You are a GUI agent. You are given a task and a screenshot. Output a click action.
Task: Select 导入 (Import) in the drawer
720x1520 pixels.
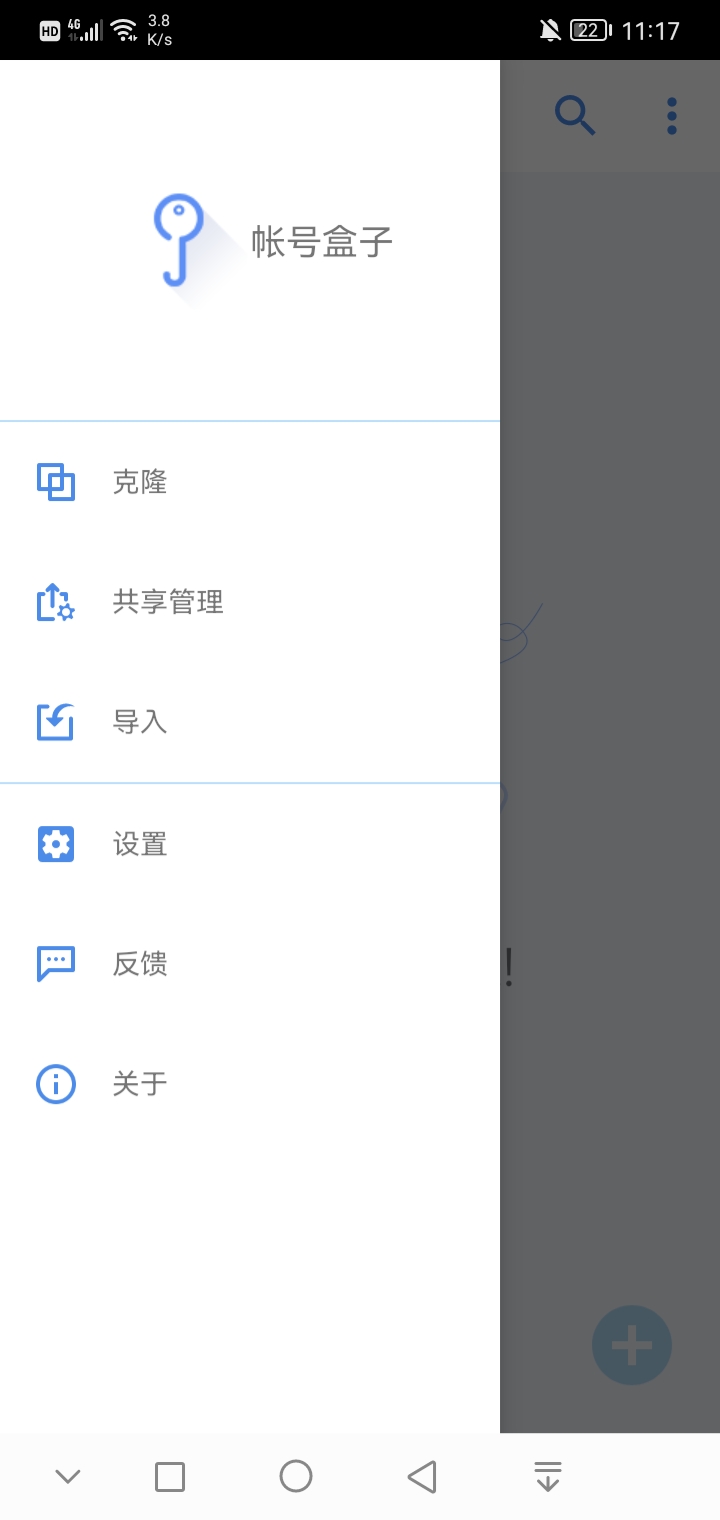click(x=140, y=722)
